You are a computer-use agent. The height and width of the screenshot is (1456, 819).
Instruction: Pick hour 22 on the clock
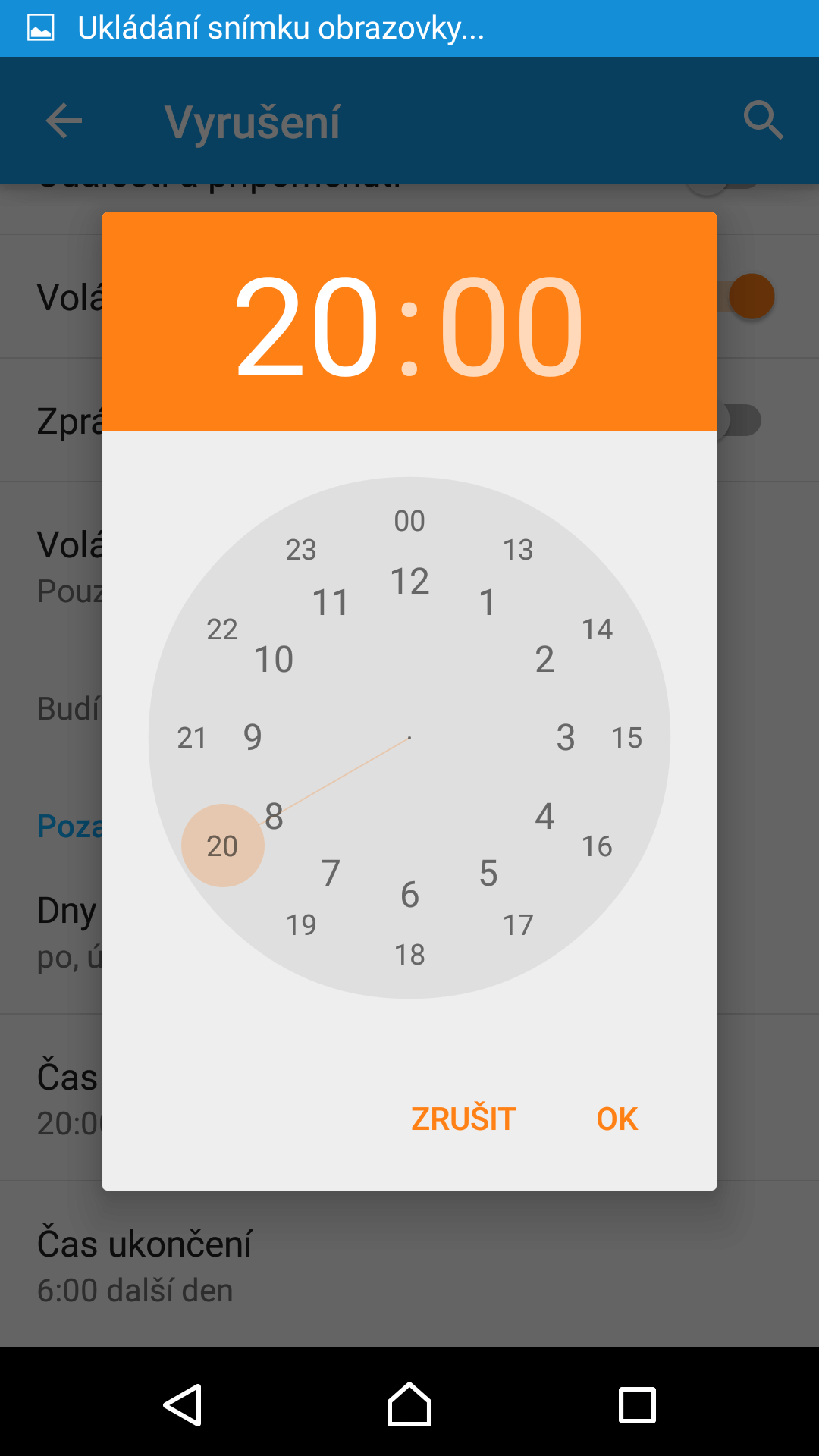coord(222,629)
